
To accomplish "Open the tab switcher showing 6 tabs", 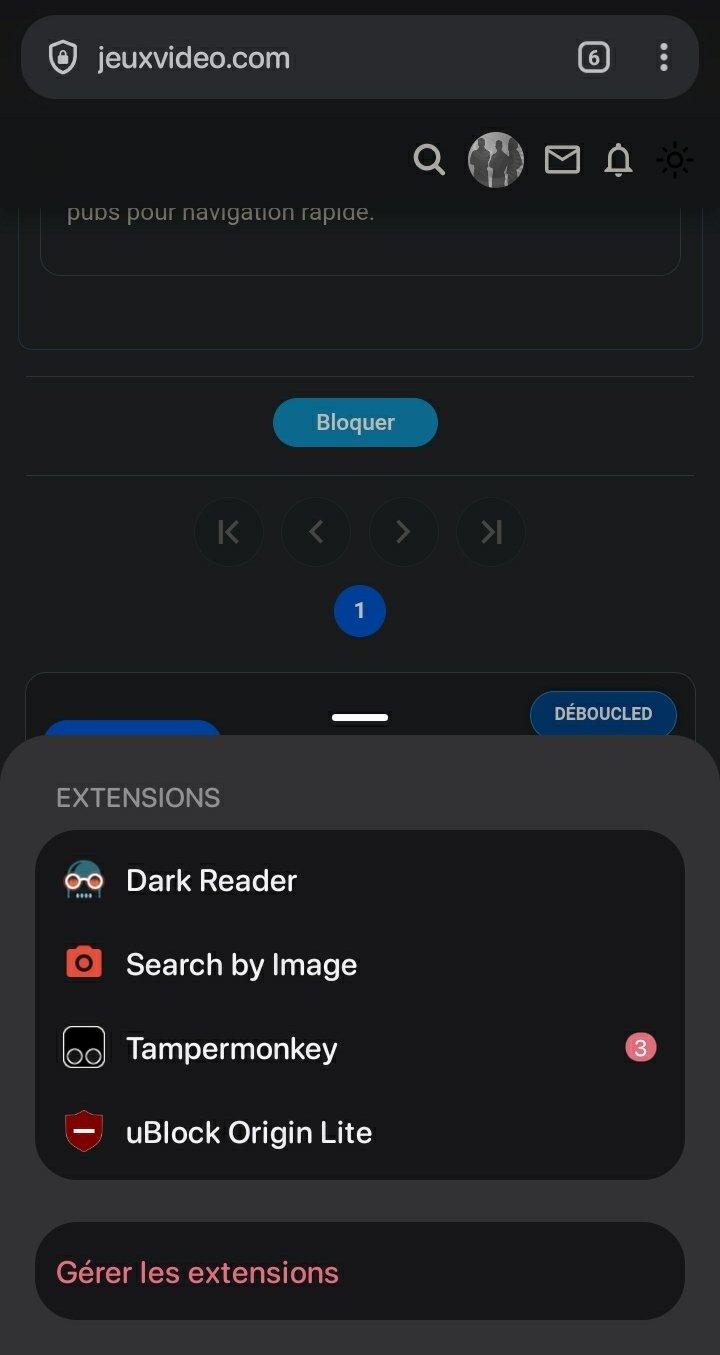I will 593,58.
